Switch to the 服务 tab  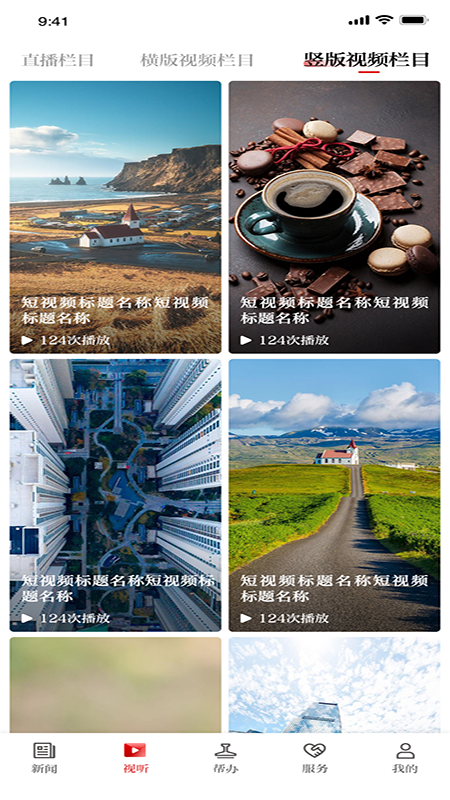[x=315, y=758]
